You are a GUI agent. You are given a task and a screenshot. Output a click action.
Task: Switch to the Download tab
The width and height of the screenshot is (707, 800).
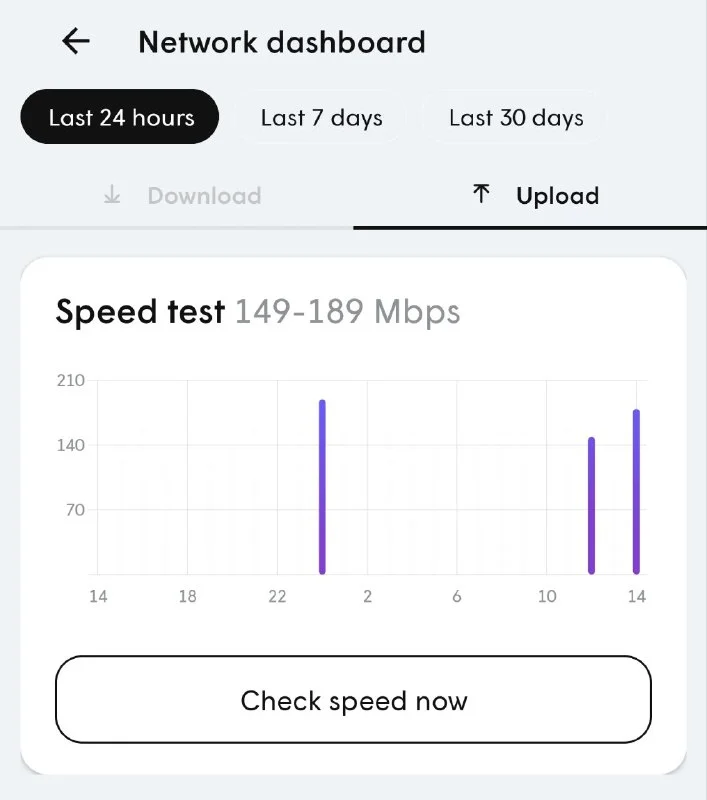coord(182,196)
